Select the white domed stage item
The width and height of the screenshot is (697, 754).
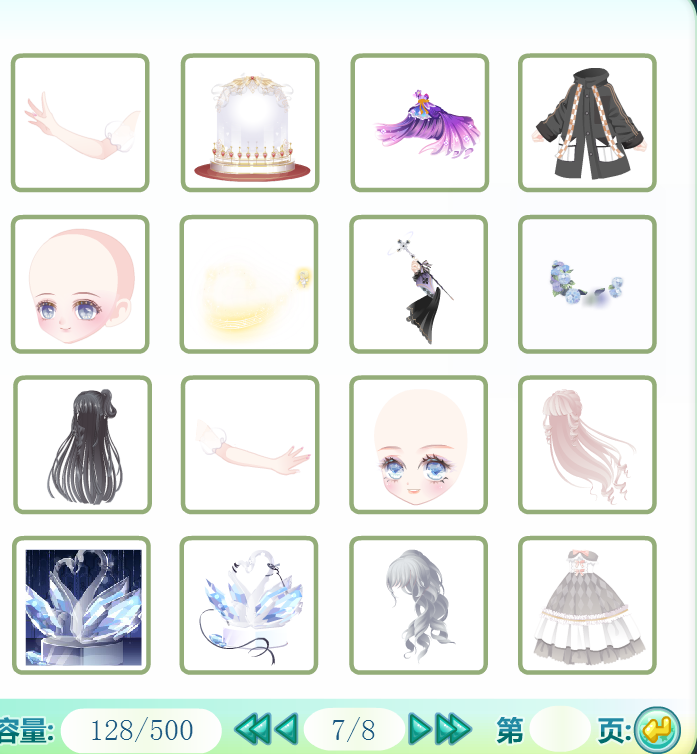click(249, 123)
